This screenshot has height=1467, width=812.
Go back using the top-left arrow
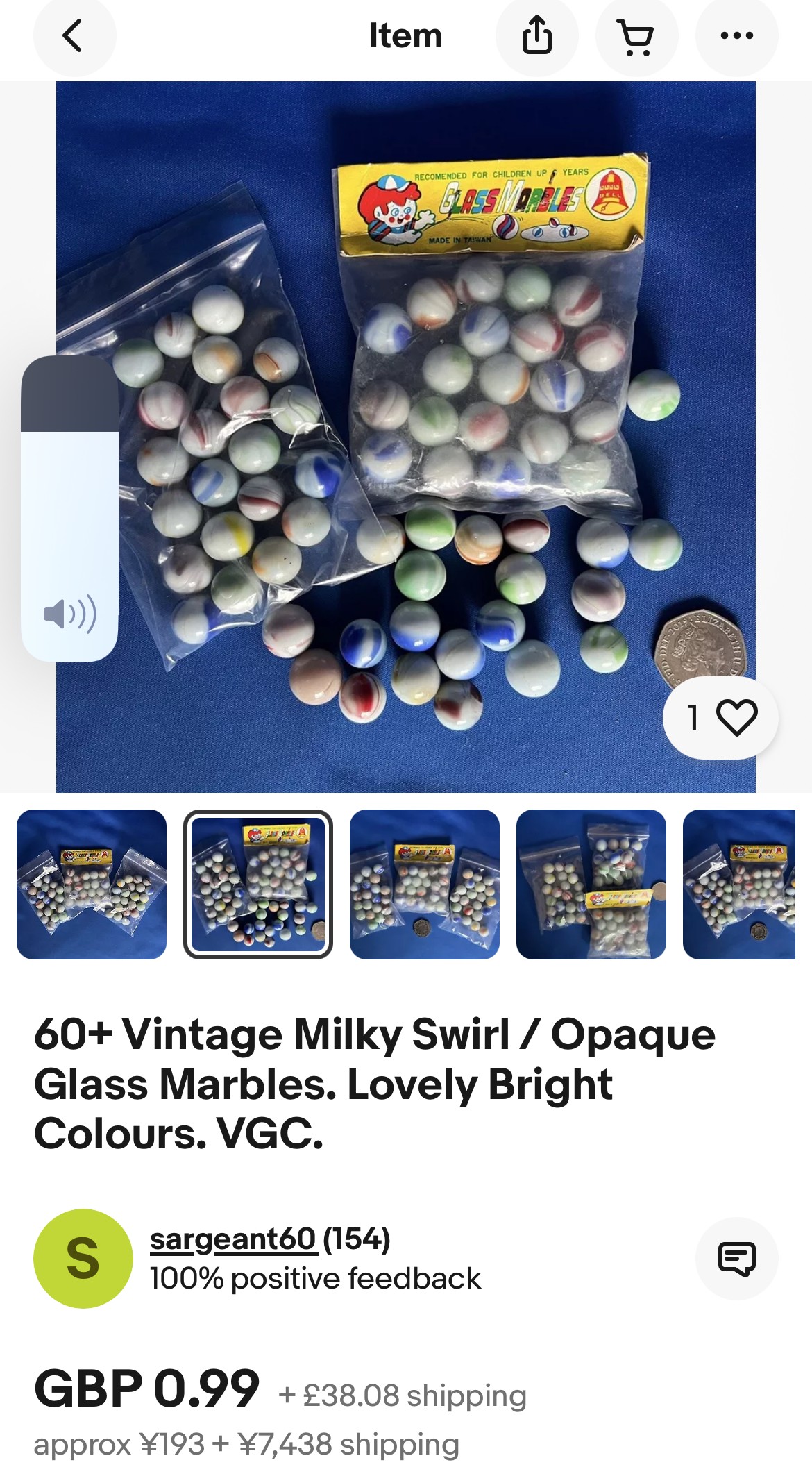pyautogui.click(x=74, y=36)
